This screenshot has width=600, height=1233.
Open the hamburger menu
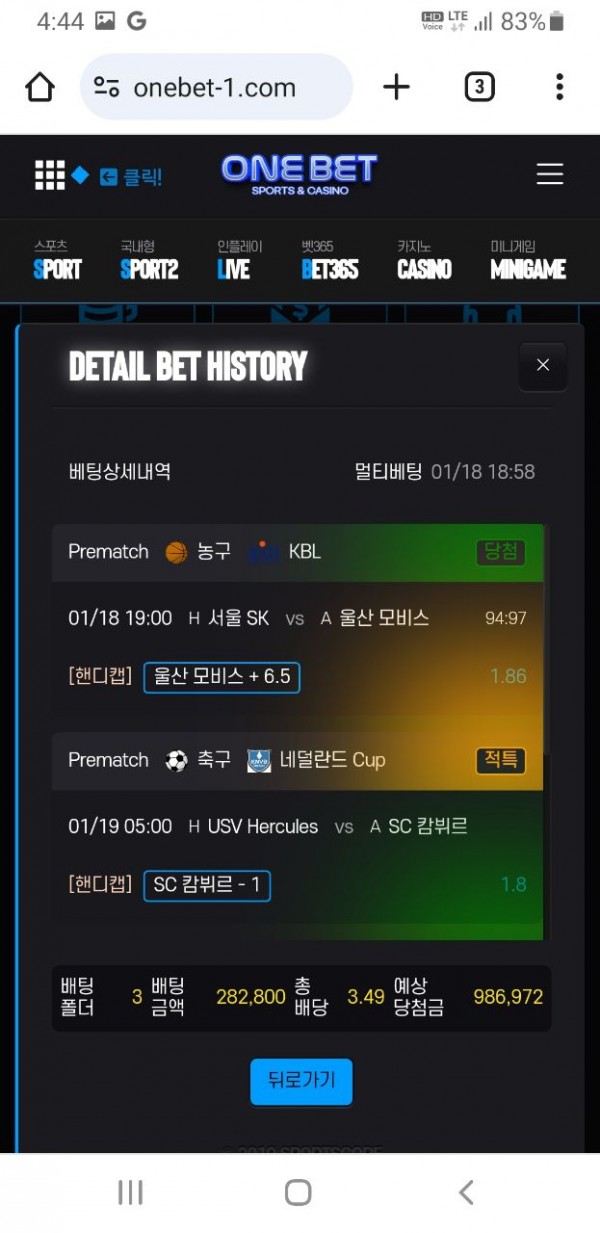[x=549, y=174]
